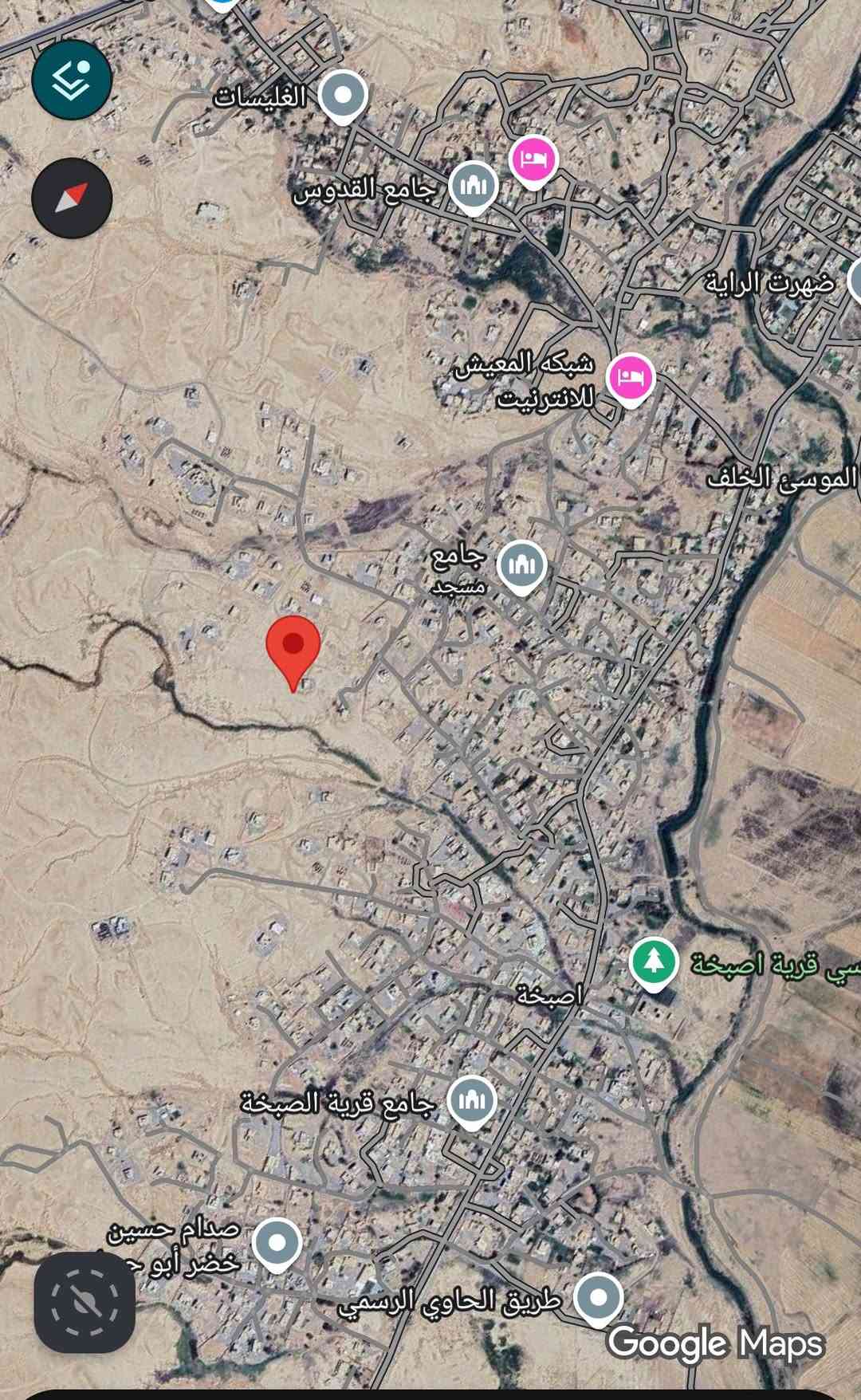Open the green park marker at قرية اصبخة
Image resolution: width=861 pixels, height=1400 pixels.
[654, 962]
